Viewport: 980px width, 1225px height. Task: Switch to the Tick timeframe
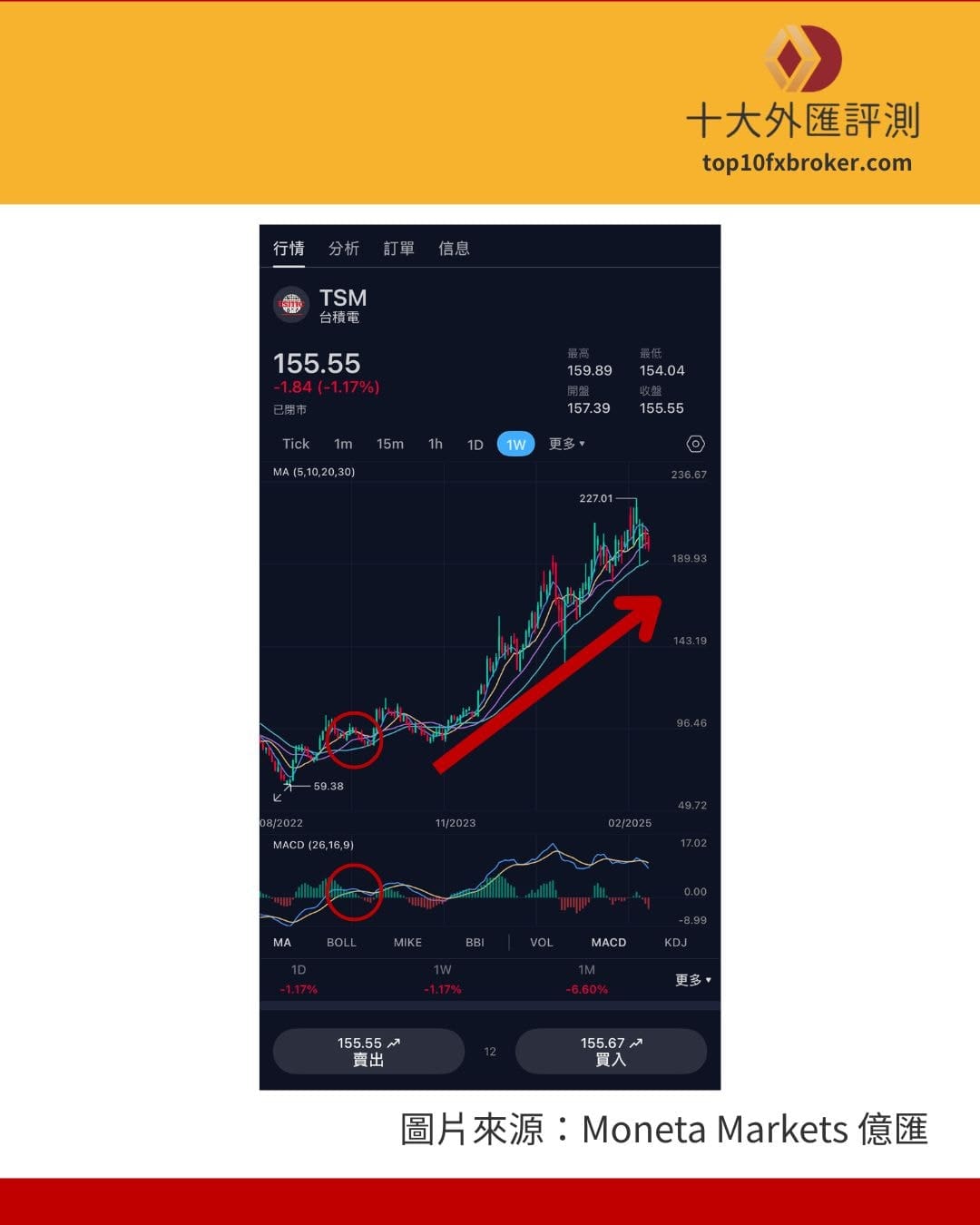(x=295, y=444)
